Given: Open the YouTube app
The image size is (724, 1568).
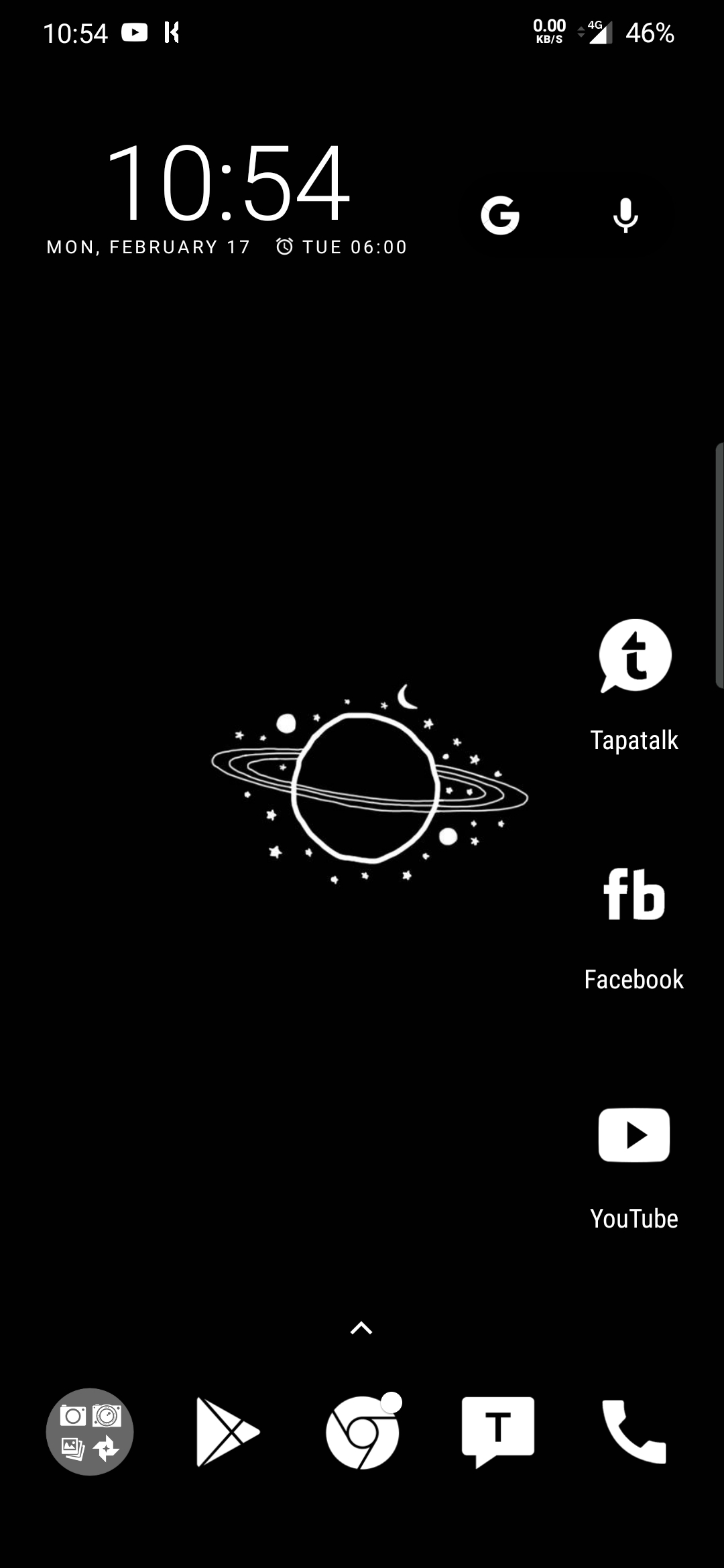Looking at the screenshot, I should (x=634, y=1135).
